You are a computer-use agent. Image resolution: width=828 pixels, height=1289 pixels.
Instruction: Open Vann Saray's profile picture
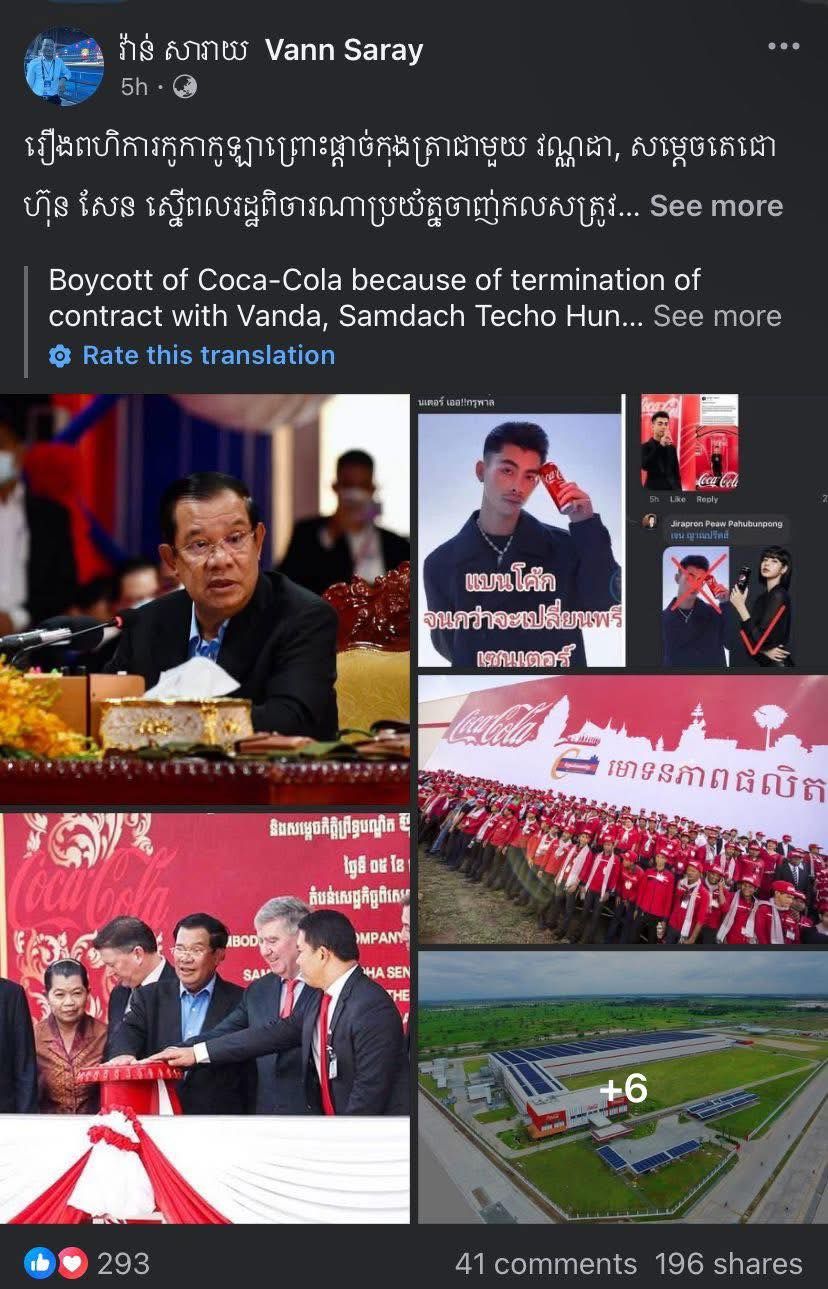click(x=63, y=66)
